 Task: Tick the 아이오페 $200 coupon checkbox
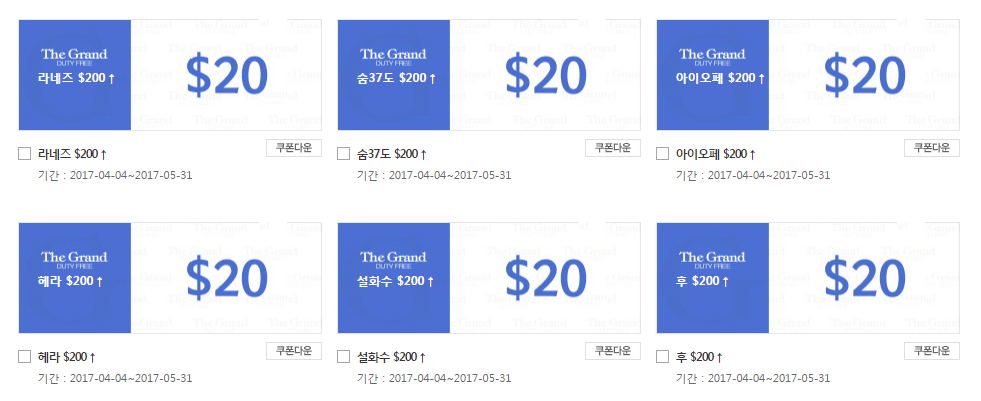point(662,154)
